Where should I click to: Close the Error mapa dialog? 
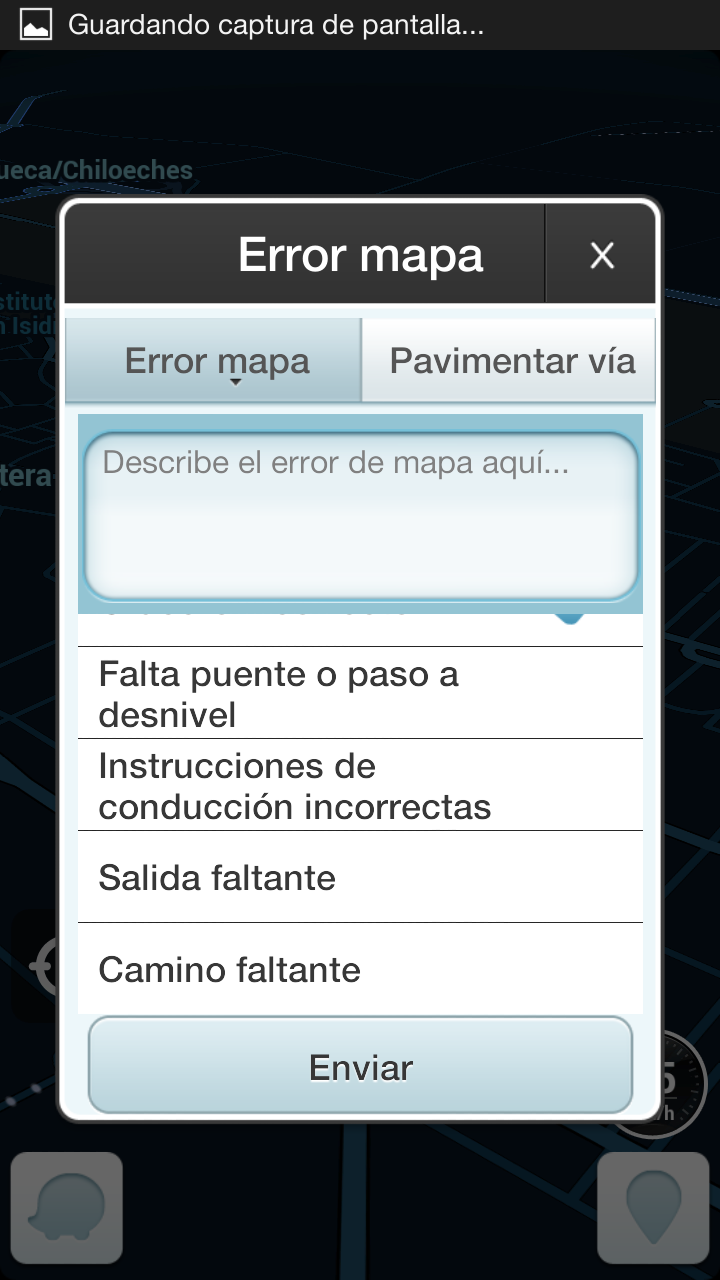click(601, 256)
